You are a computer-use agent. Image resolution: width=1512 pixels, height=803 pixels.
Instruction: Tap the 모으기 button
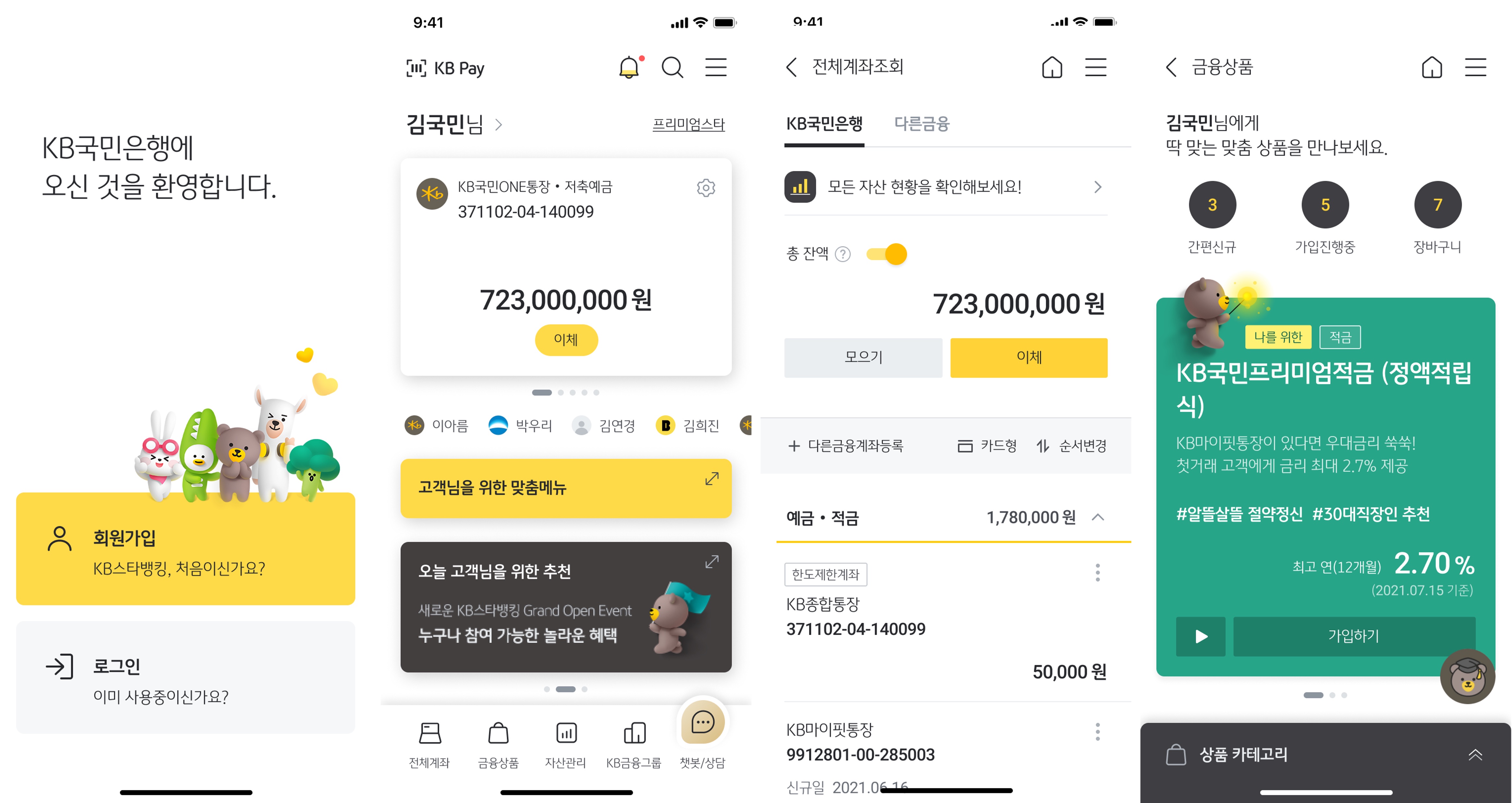tap(863, 357)
